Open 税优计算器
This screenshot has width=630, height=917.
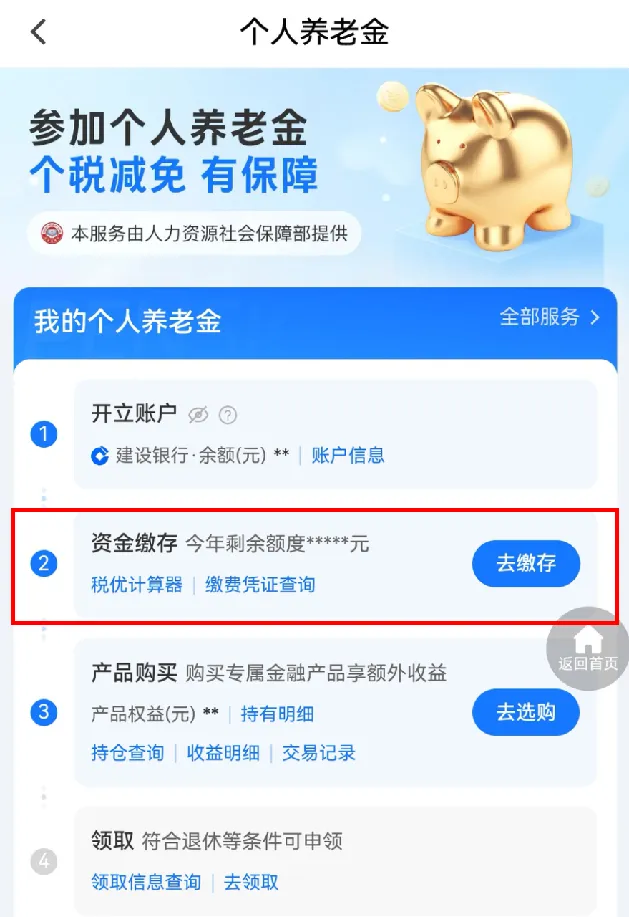137,584
